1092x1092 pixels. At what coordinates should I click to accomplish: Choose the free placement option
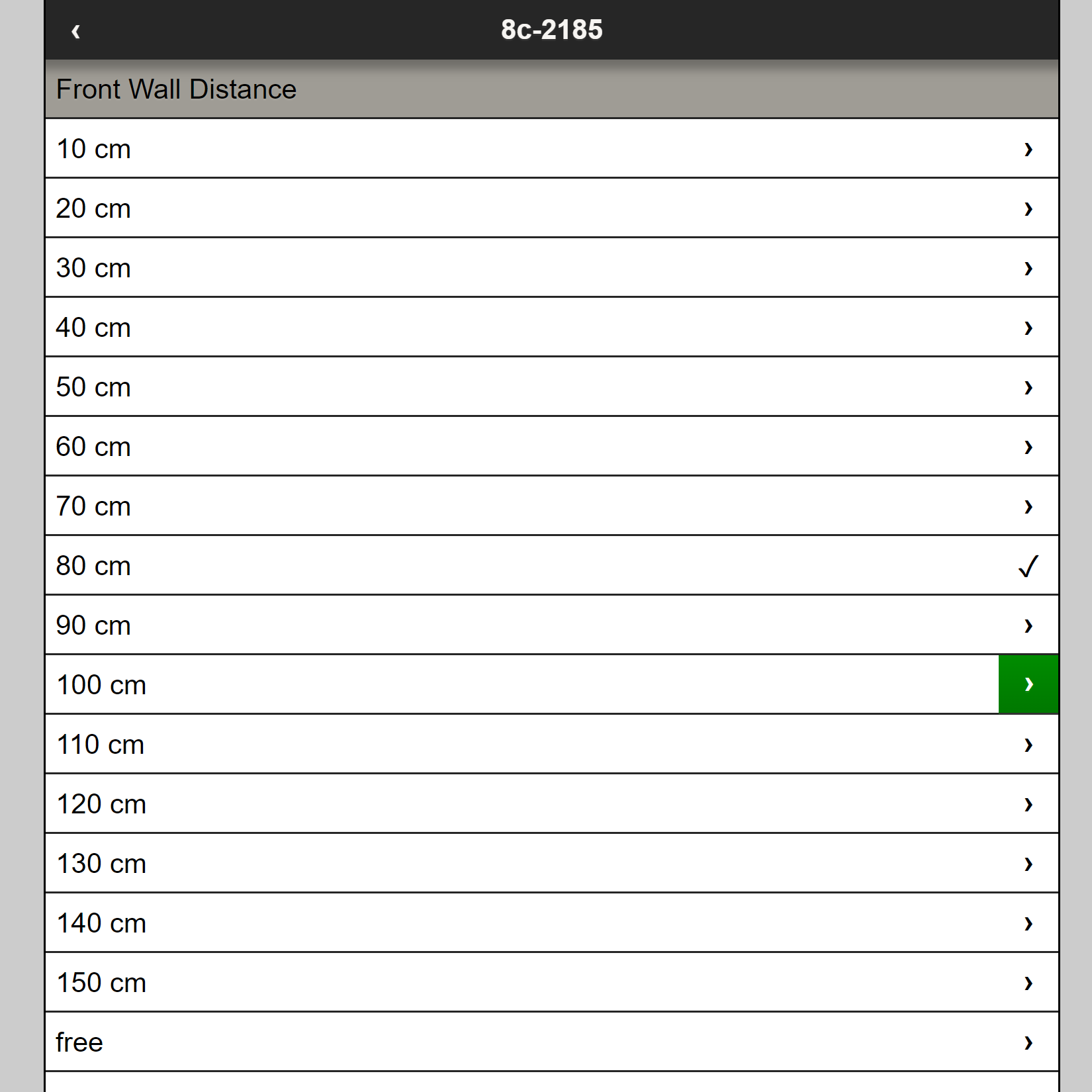[x=551, y=1042]
